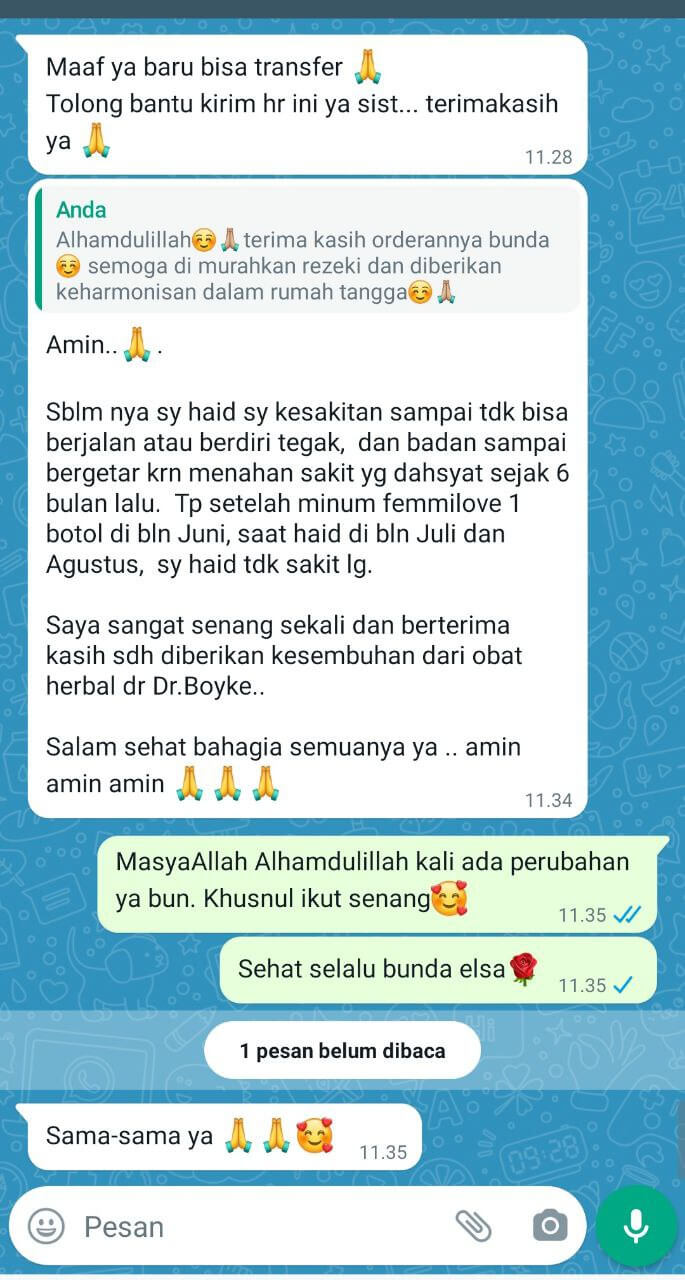Viewport: 685px width, 1280px height.
Task: Open the emoji picker
Action: [x=46, y=1226]
